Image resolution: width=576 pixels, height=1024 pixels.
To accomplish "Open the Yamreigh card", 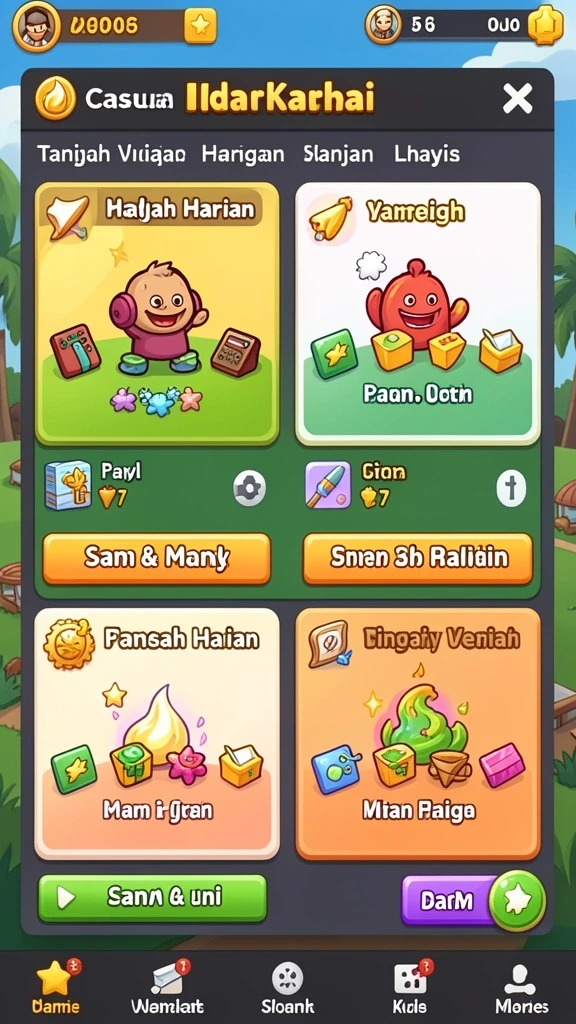I will click(x=418, y=313).
